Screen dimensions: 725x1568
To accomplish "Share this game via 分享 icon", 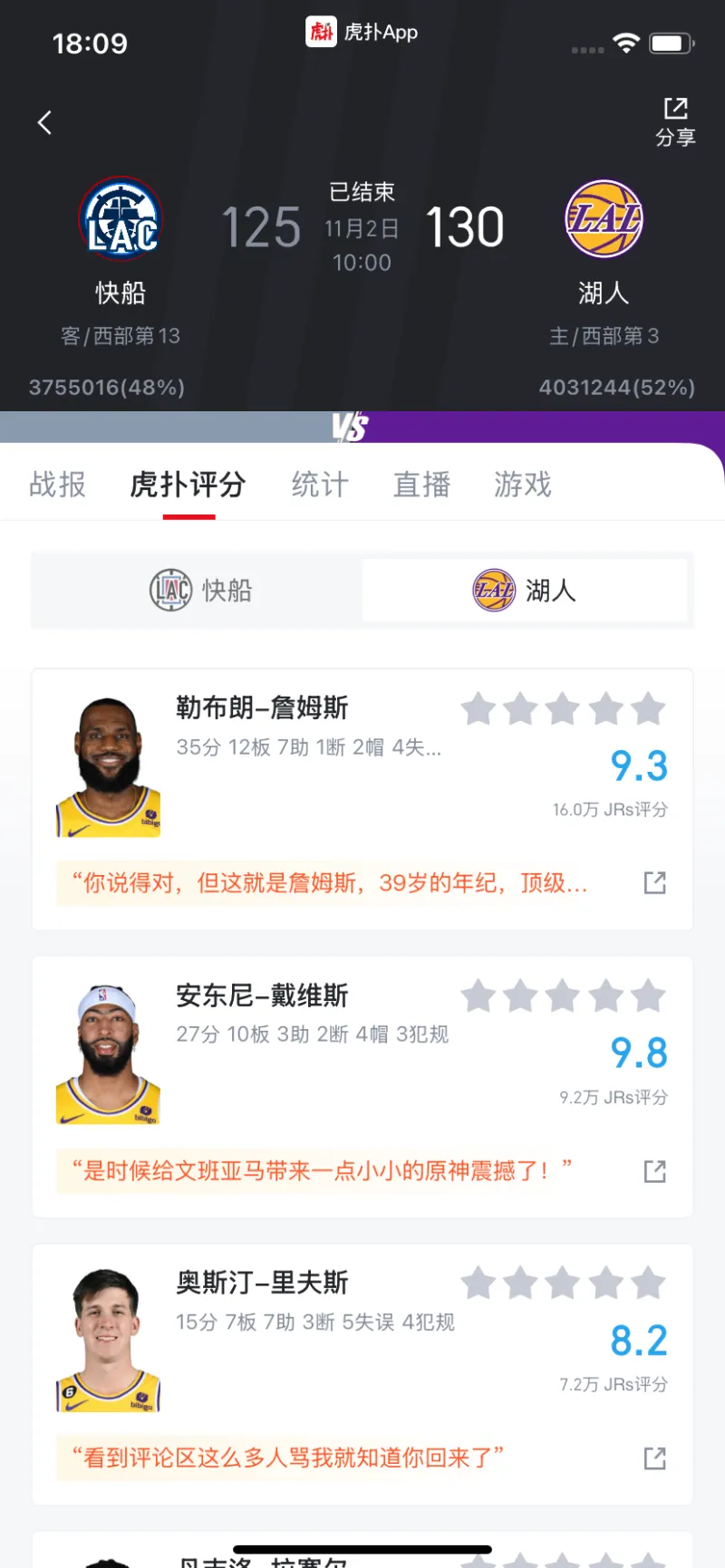I will pos(675,121).
